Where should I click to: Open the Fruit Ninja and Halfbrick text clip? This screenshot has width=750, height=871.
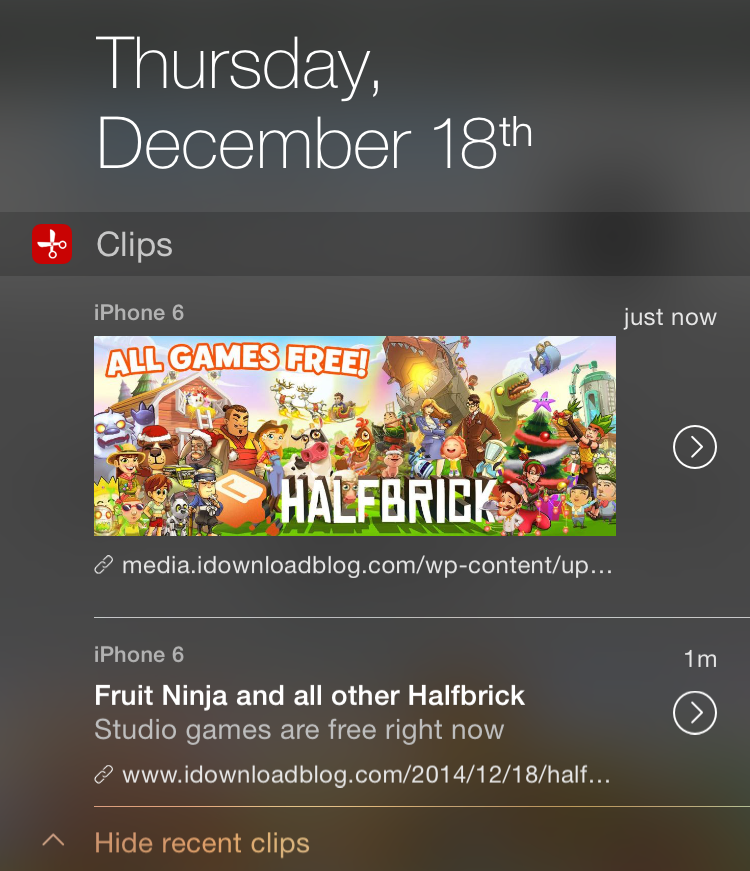click(x=309, y=711)
